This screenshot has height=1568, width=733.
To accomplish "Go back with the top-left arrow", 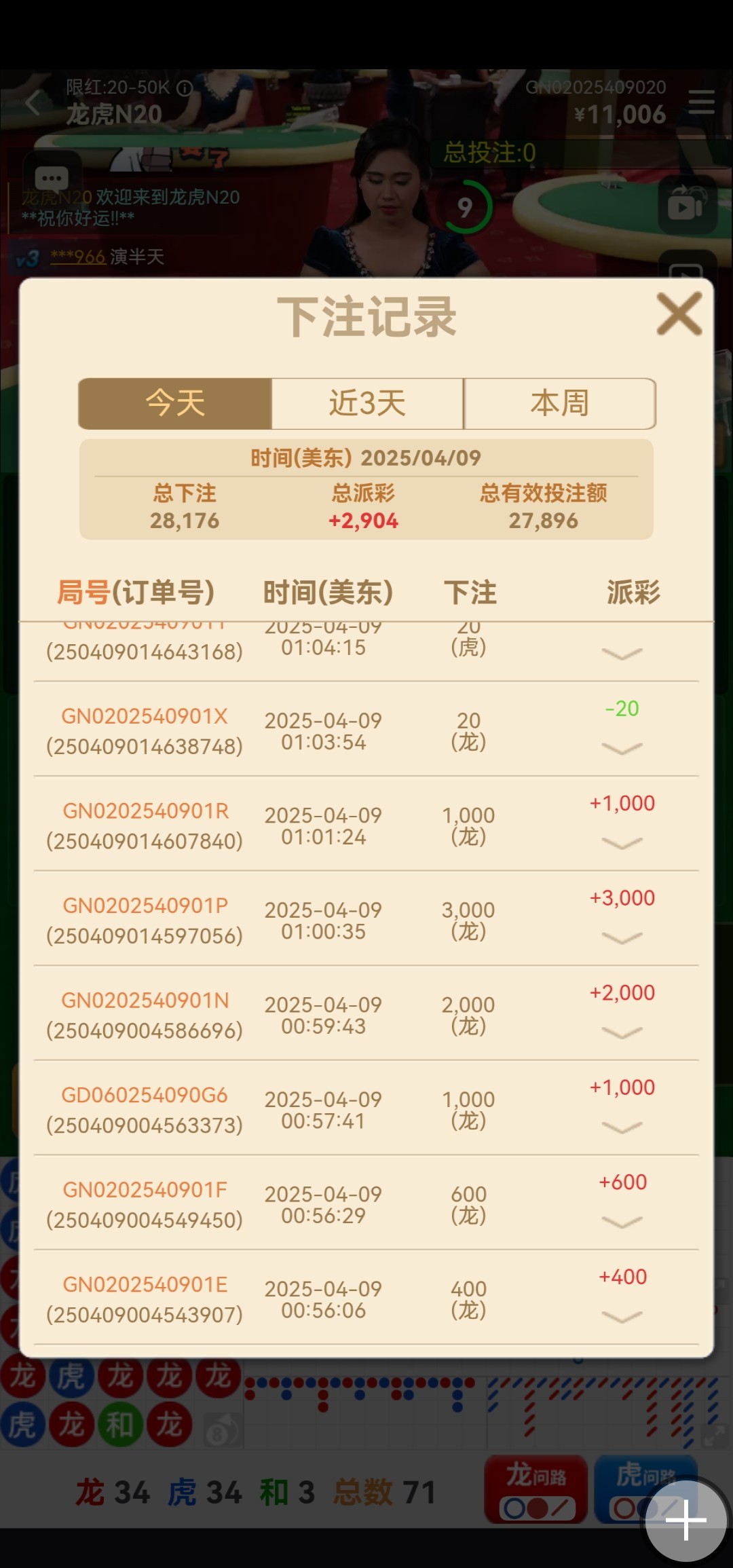I will (x=33, y=103).
